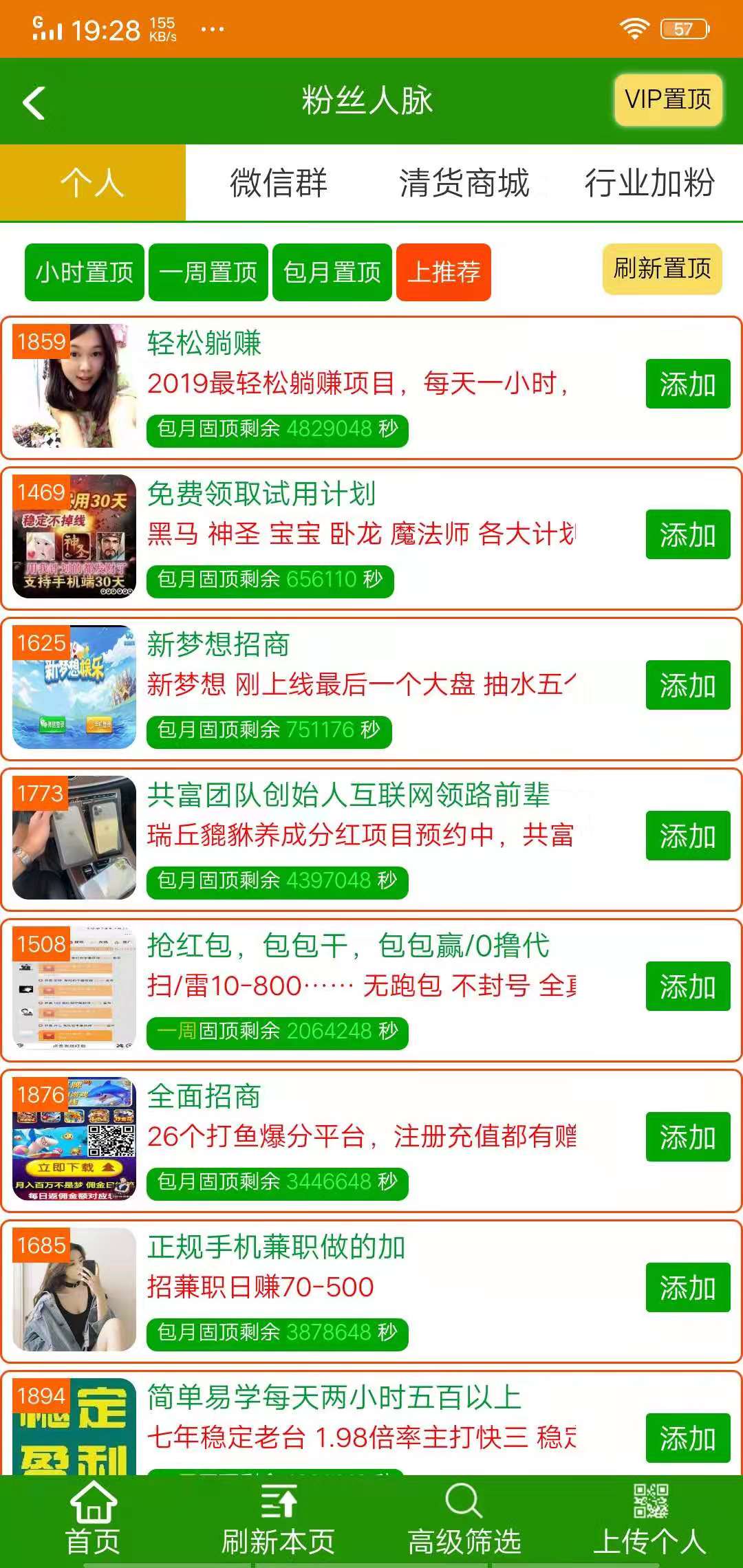
Task: Choose the 小时置顶 option
Action: 85,272
